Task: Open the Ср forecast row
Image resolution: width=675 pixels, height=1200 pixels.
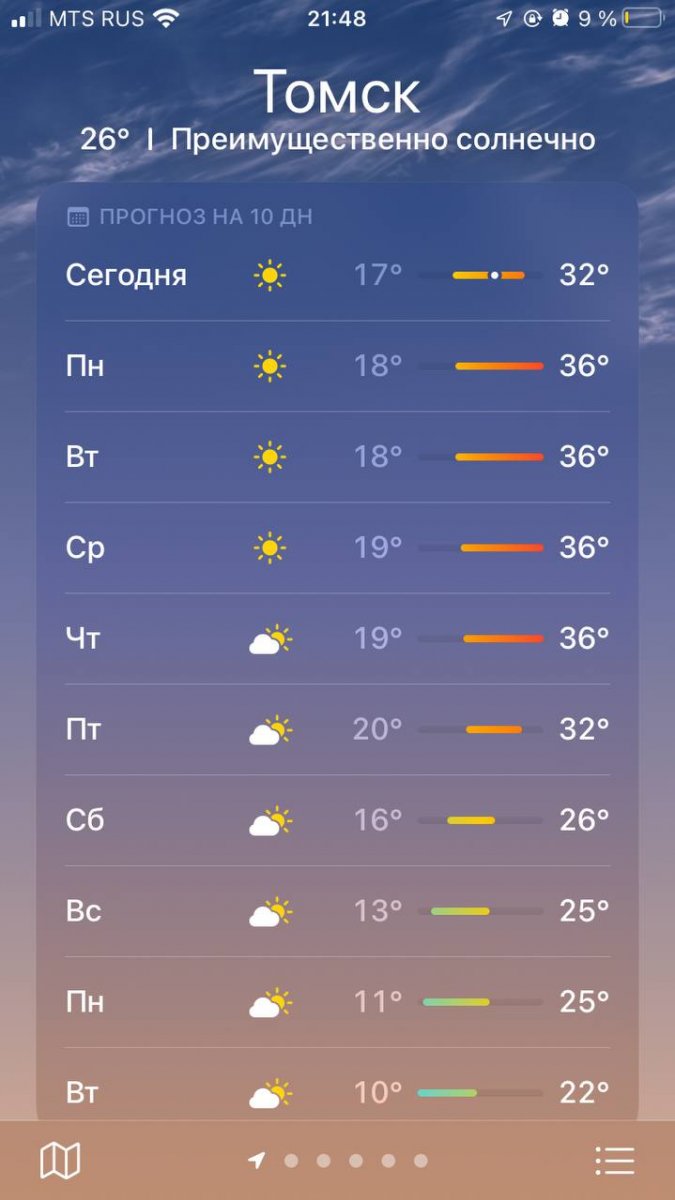Action: 337,548
